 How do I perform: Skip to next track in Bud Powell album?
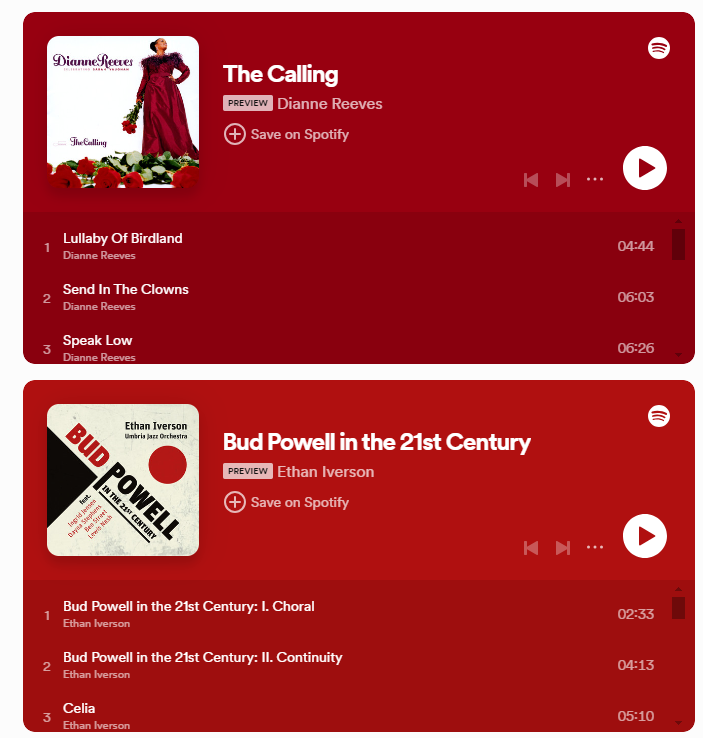point(563,547)
